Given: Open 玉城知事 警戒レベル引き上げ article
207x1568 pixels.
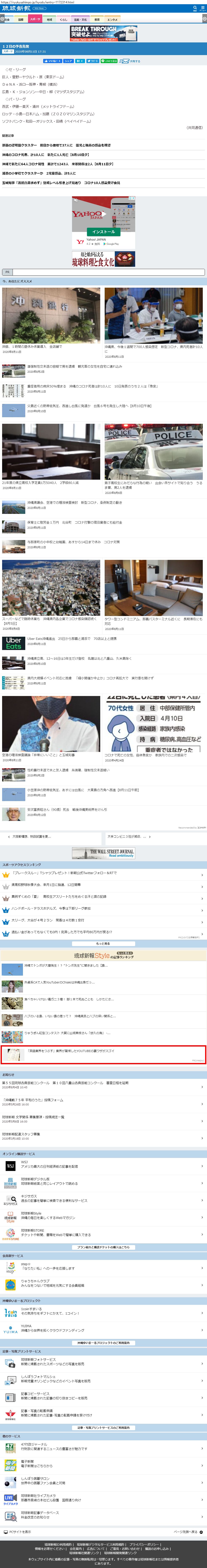Looking at the screenshot, I should tap(61, 183).
